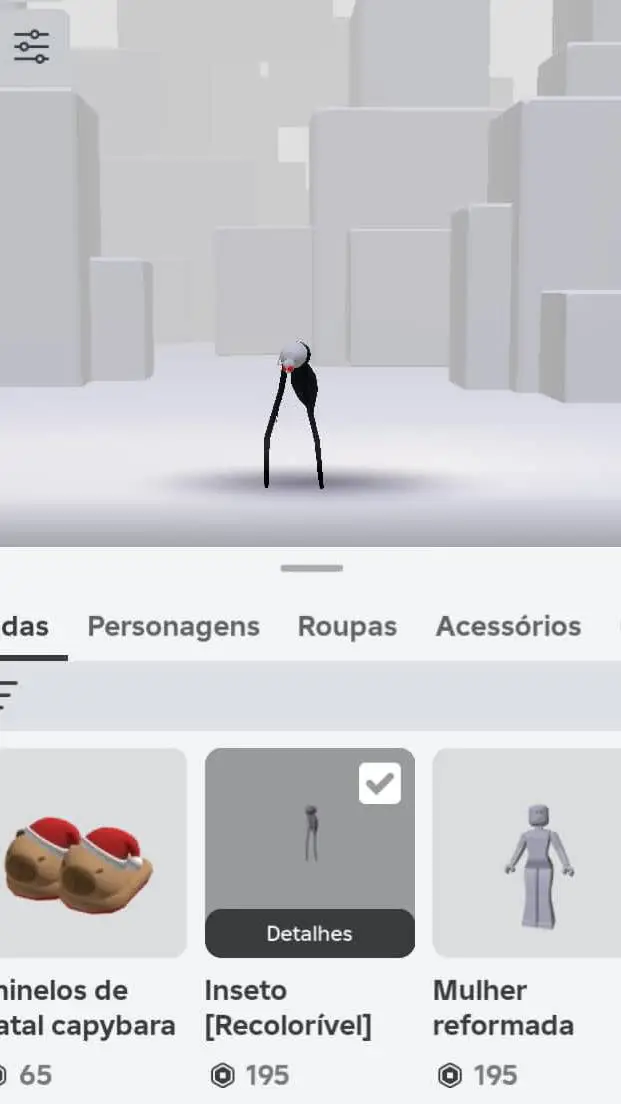
Task: Switch to the Personagens tab
Action: tap(173, 627)
